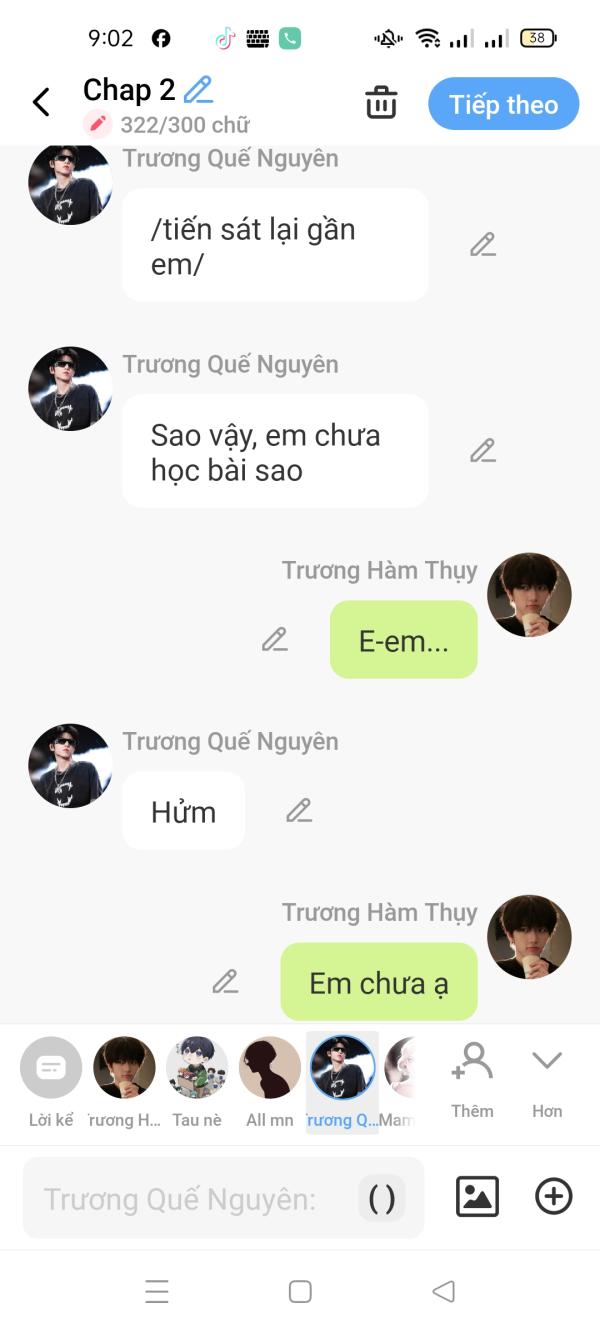Continue with the Tiếp theo button
The image size is (600, 1333).
(x=503, y=104)
